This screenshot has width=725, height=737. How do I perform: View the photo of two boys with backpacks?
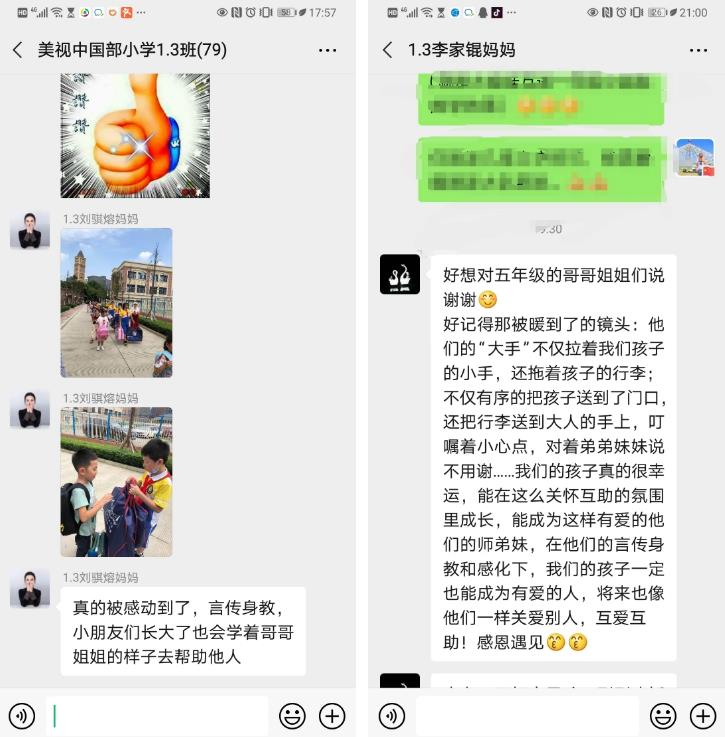pyautogui.click(x=116, y=482)
